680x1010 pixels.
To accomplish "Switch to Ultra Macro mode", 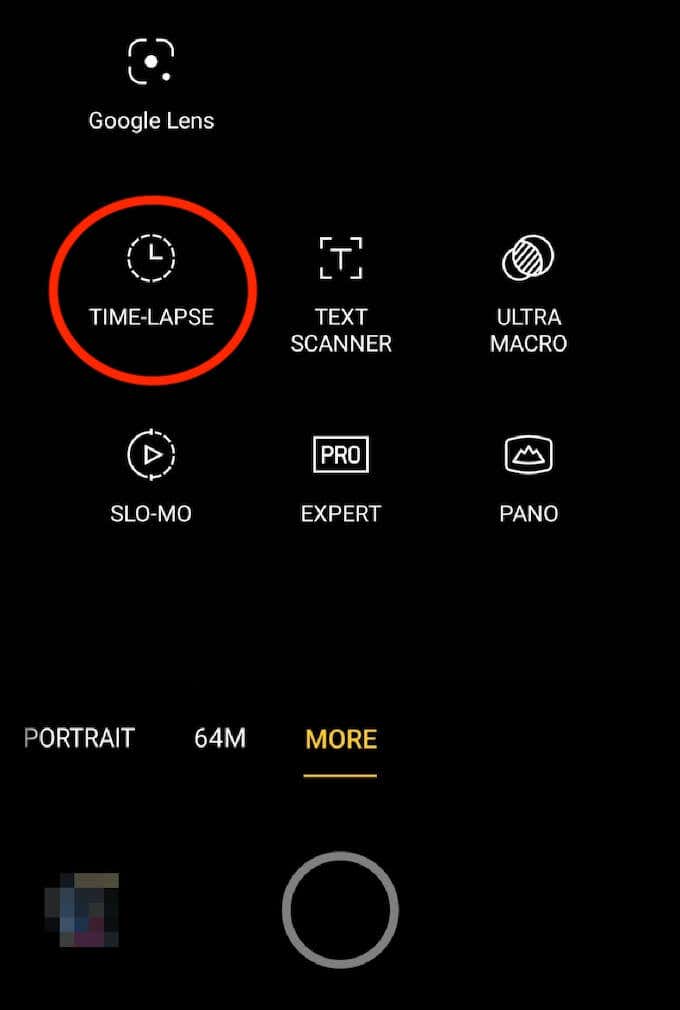I will tap(531, 294).
